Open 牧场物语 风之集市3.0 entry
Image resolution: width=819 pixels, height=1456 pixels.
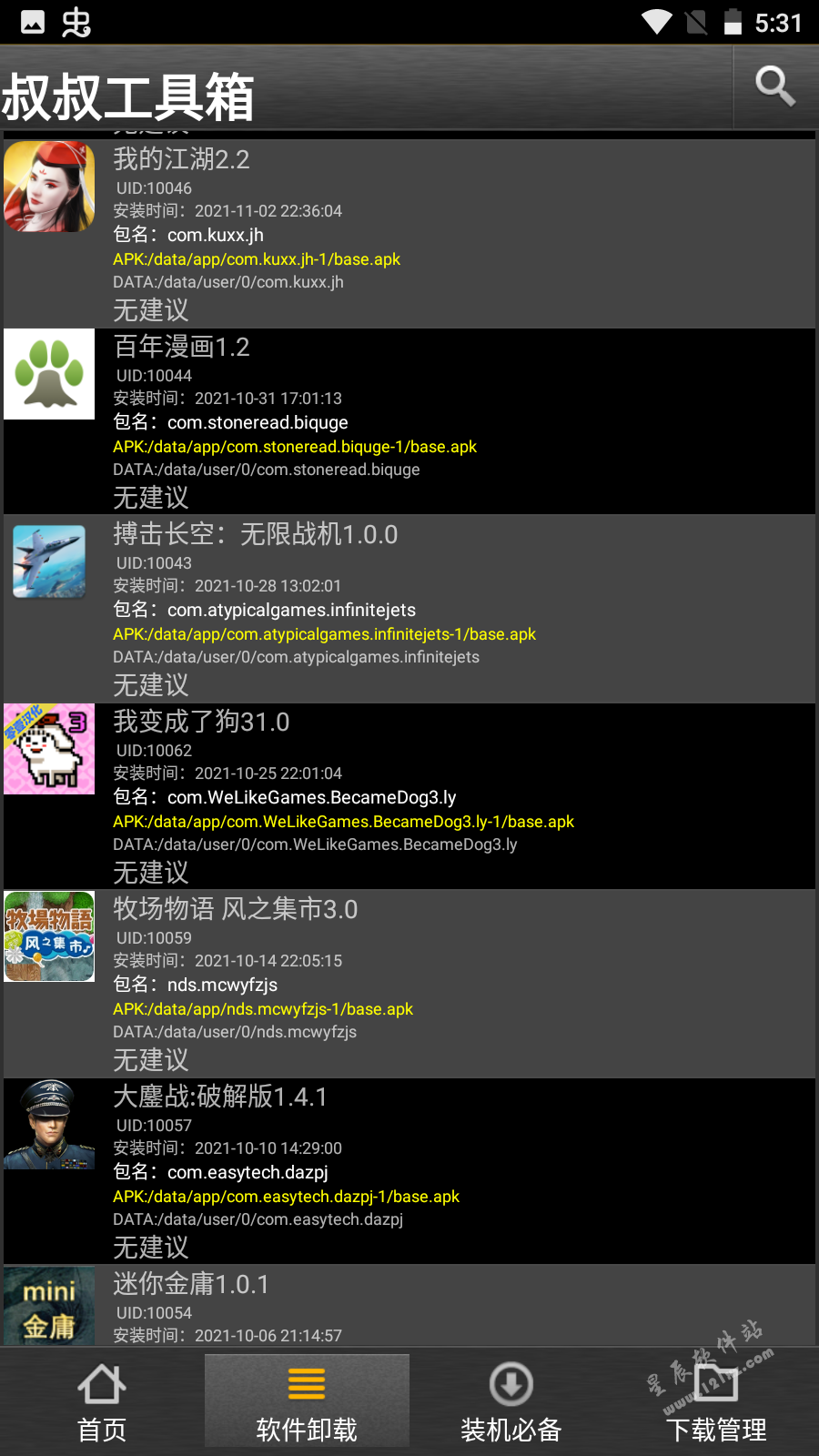[409, 984]
